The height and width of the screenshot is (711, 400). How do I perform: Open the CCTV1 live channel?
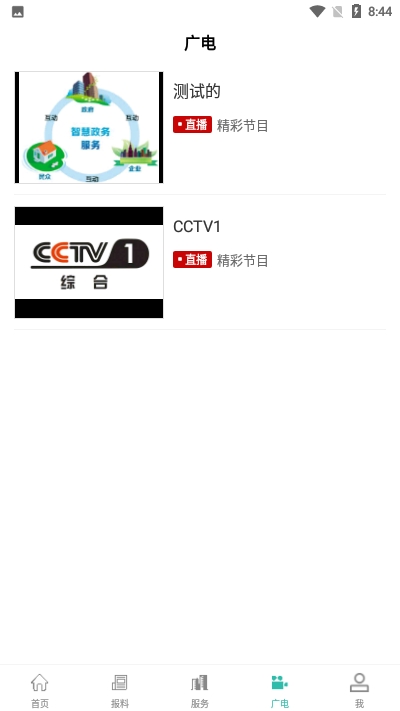[x=200, y=263]
